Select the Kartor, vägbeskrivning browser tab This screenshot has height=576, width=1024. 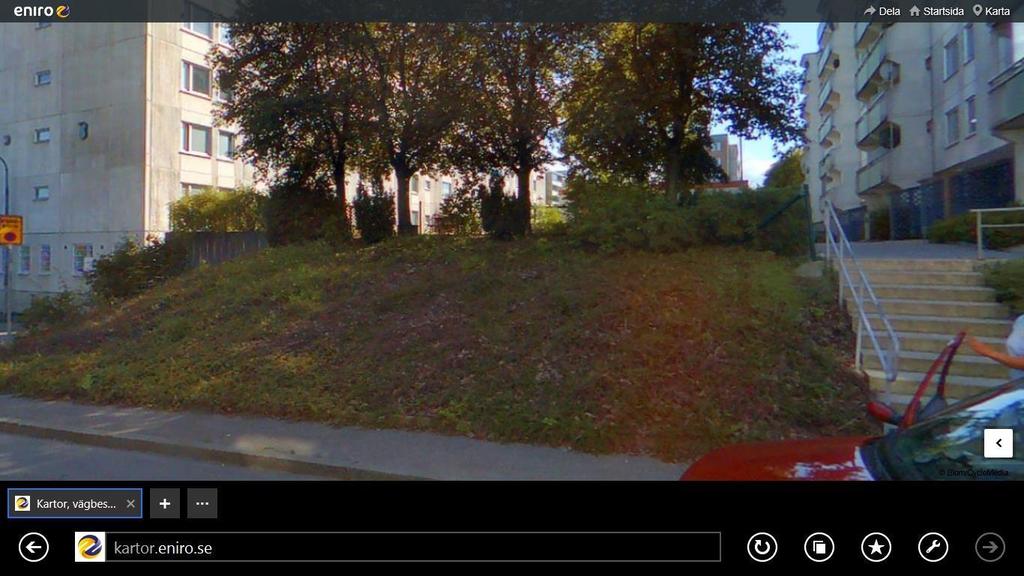pyautogui.click(x=70, y=504)
